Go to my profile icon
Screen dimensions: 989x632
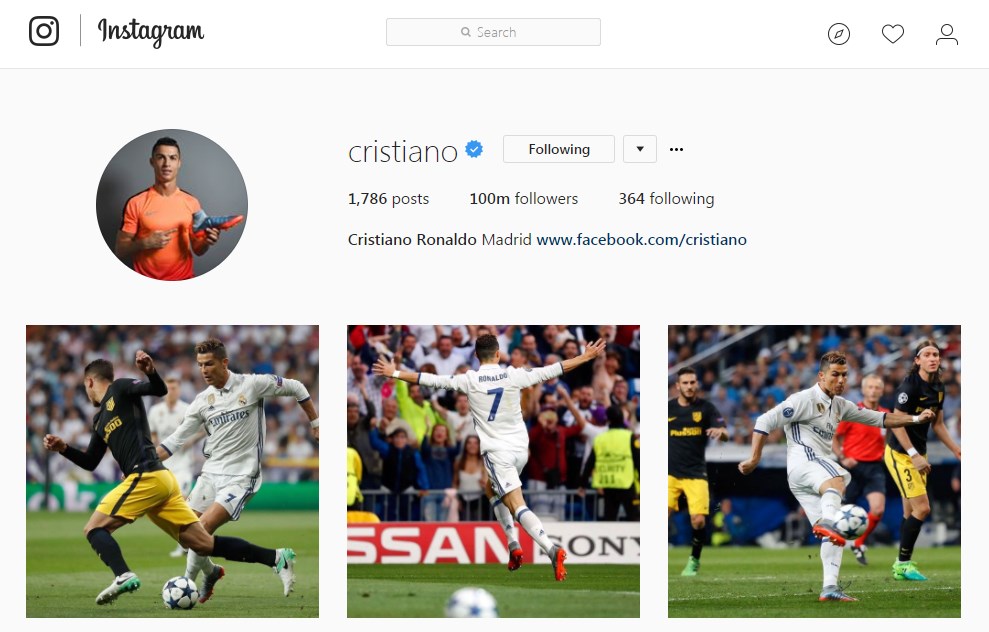click(x=947, y=34)
